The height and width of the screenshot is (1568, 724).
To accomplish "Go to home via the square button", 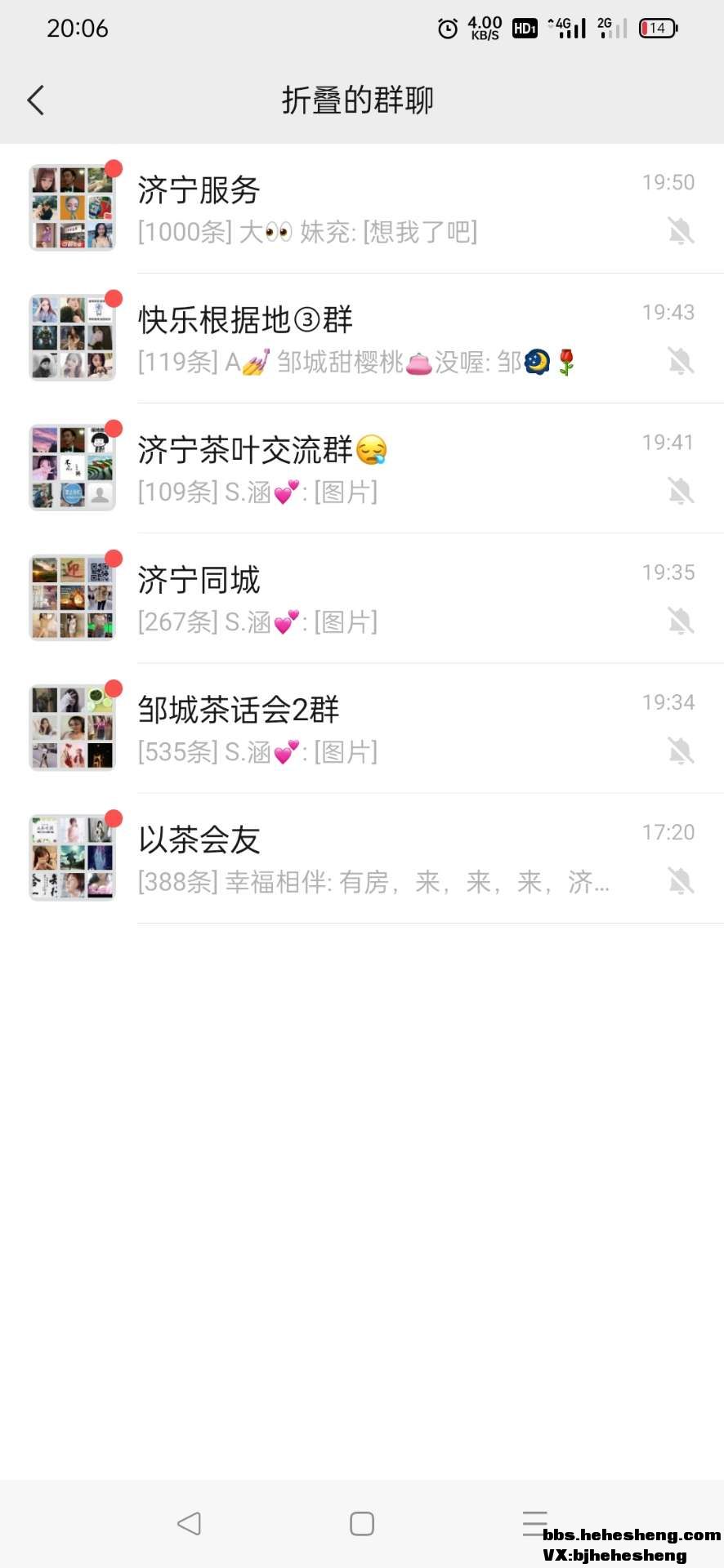I will coord(362,1523).
